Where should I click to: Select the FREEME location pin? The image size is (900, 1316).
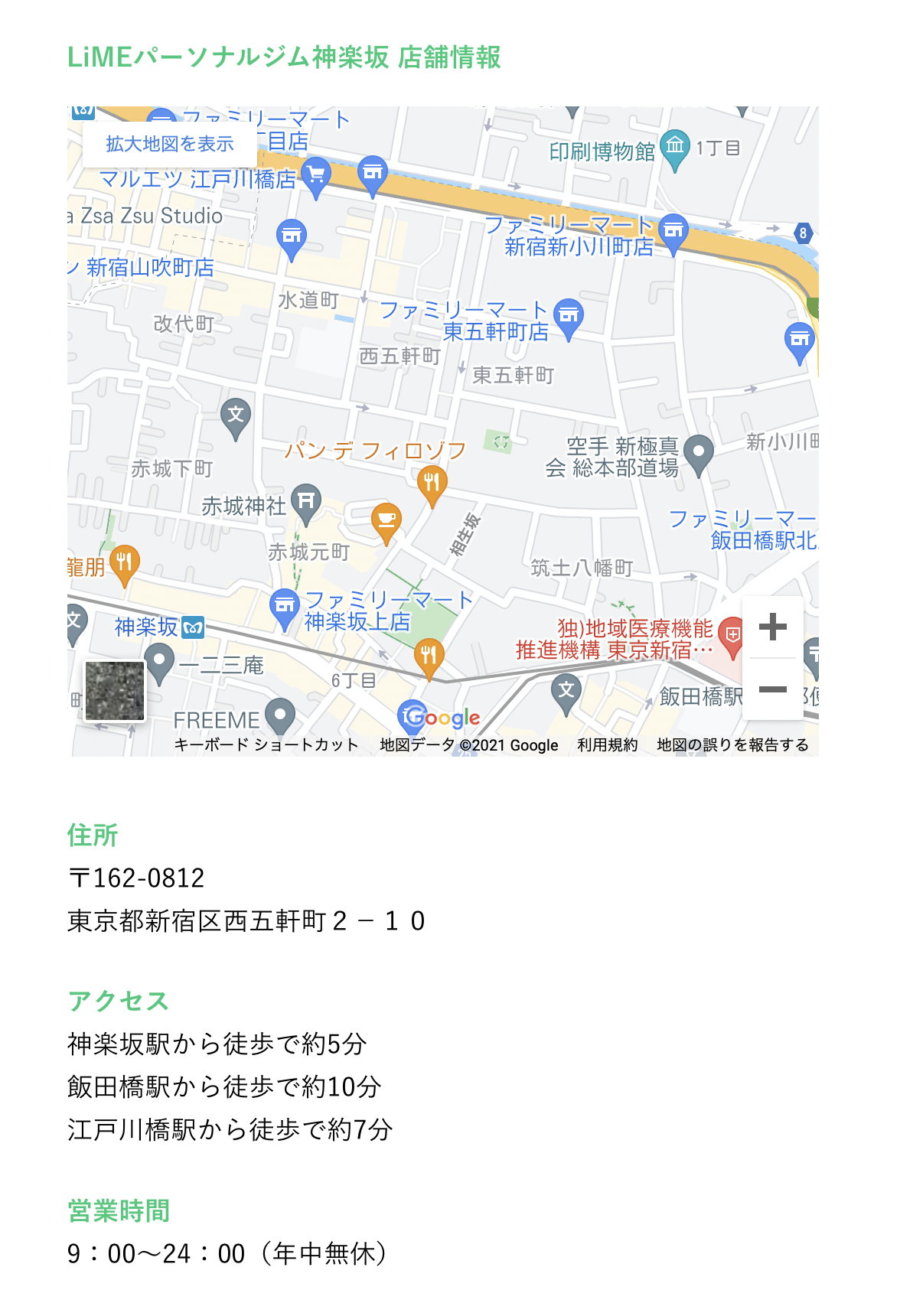(280, 715)
